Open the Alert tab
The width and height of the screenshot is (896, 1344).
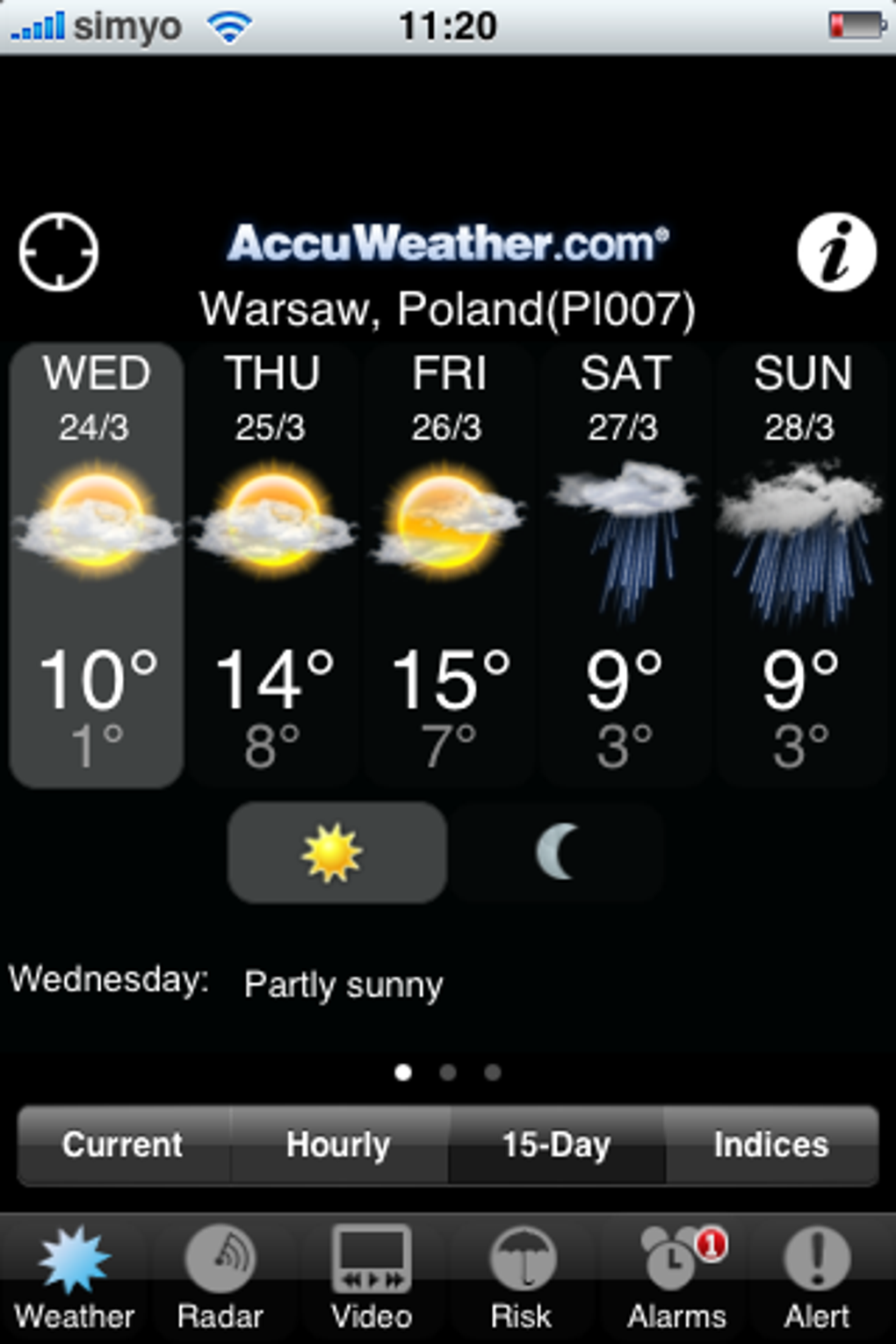pos(817,1279)
